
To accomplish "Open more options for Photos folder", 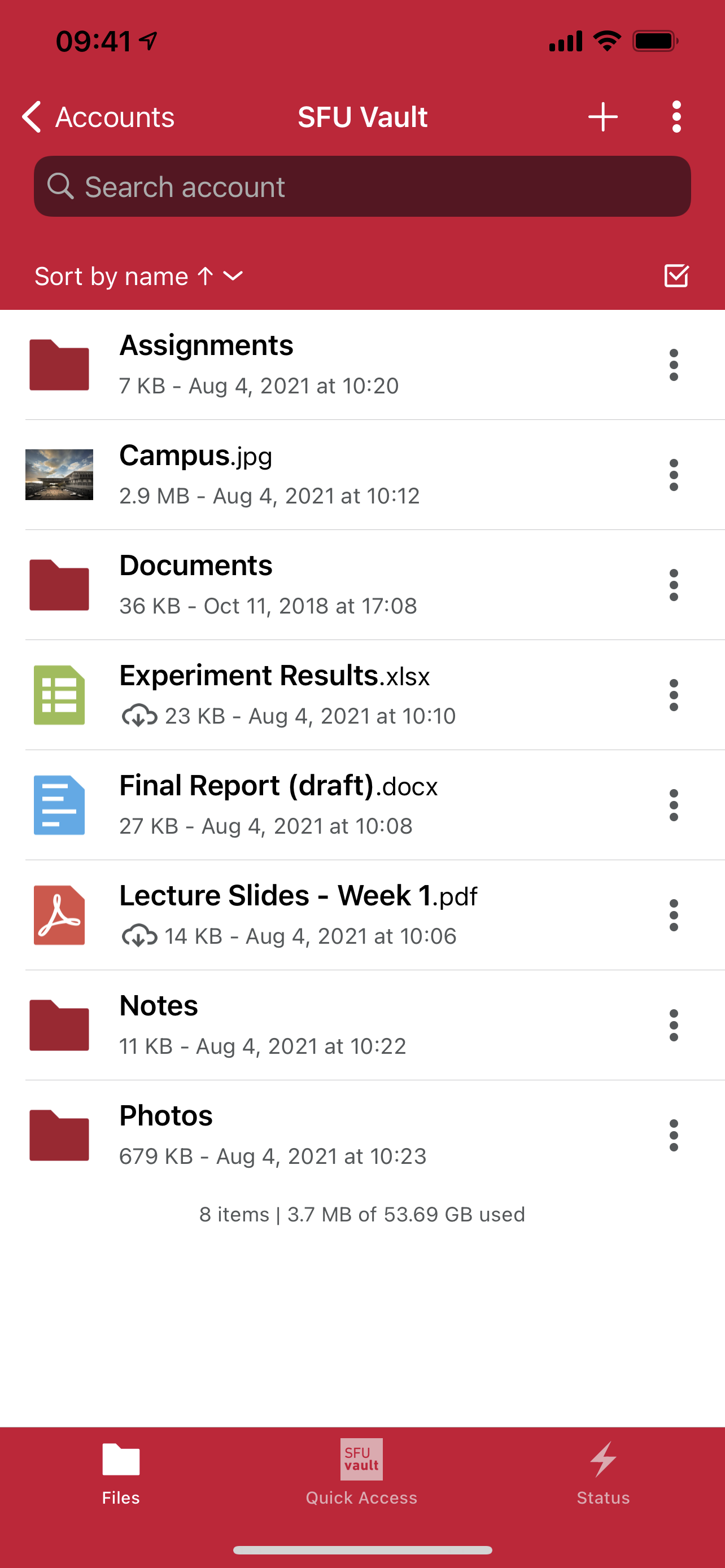I will pos(673,1135).
